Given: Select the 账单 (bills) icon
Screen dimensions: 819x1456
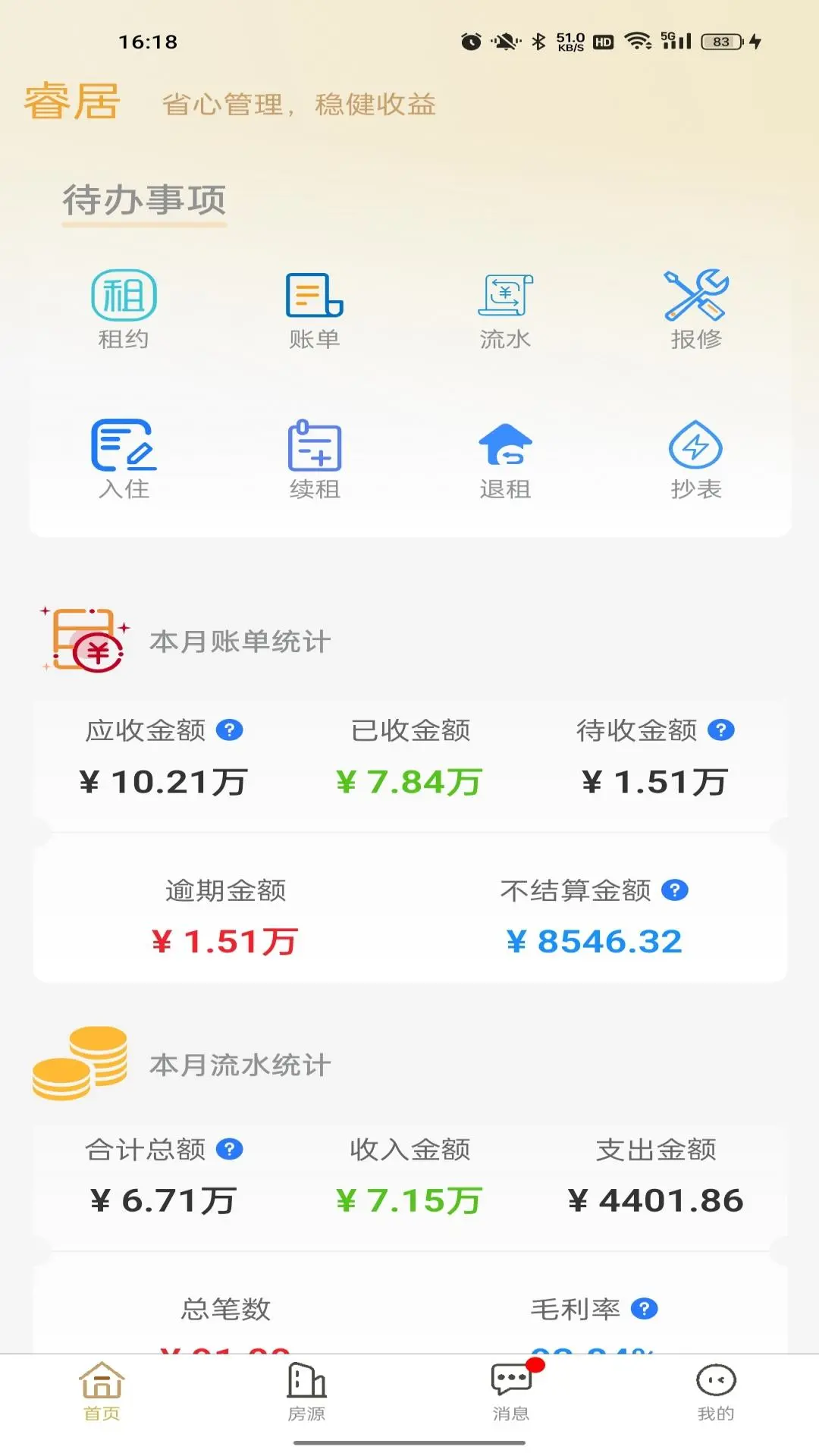Looking at the screenshot, I should tap(314, 307).
